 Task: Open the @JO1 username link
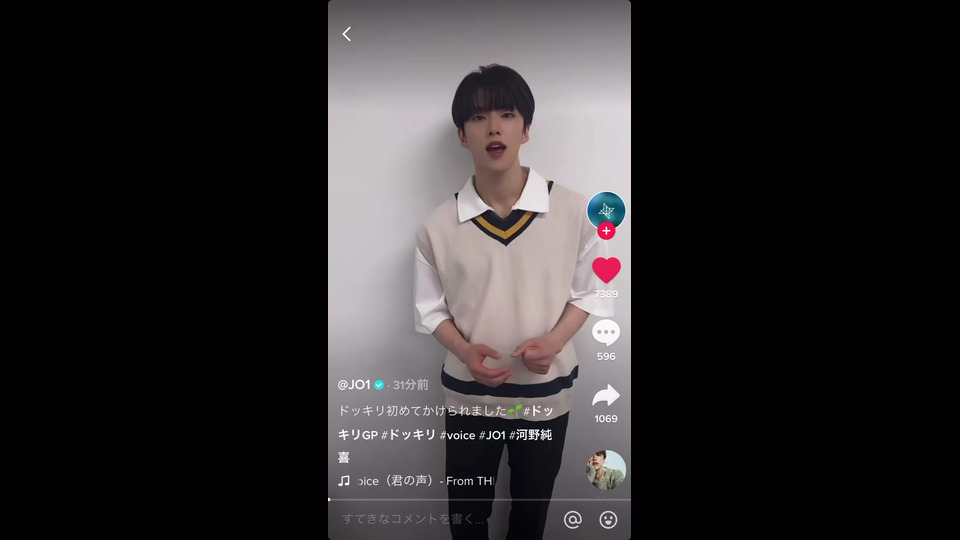pos(354,384)
